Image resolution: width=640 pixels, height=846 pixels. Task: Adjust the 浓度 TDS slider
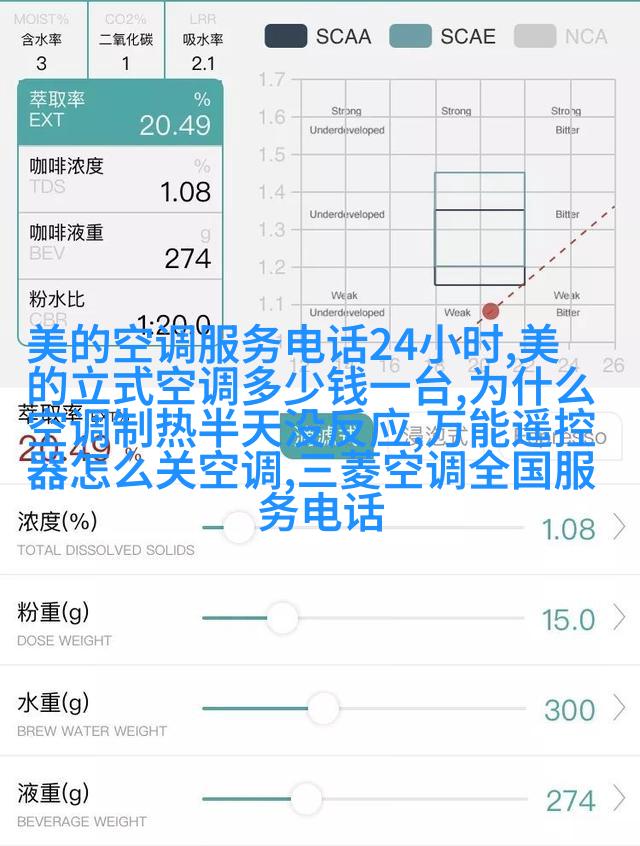(239, 528)
